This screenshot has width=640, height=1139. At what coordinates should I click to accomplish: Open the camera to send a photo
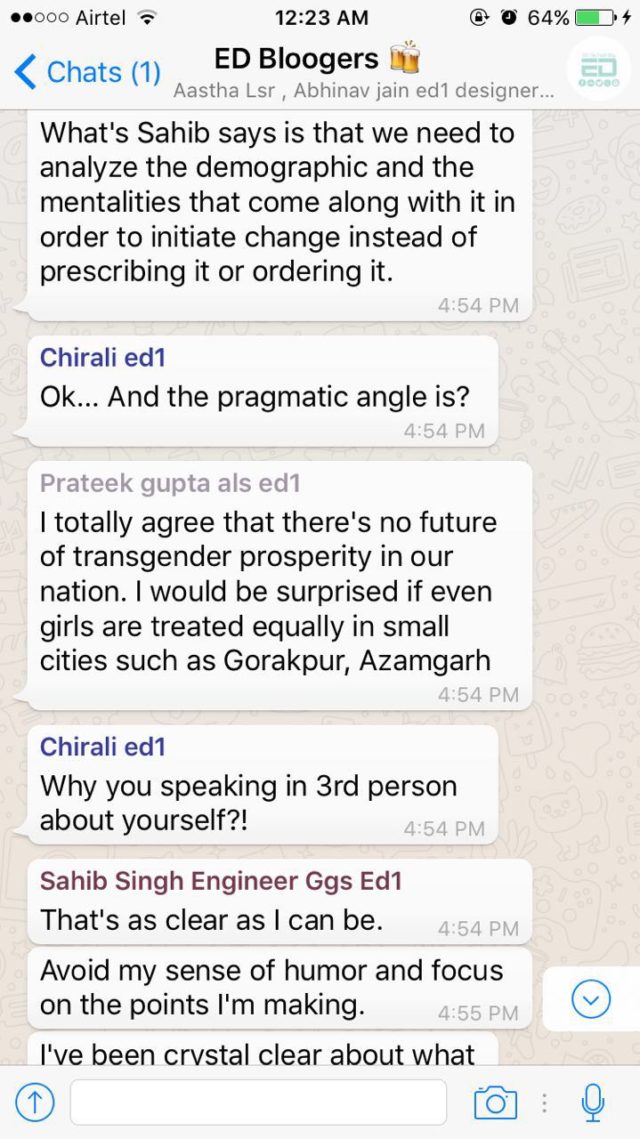(x=495, y=1103)
